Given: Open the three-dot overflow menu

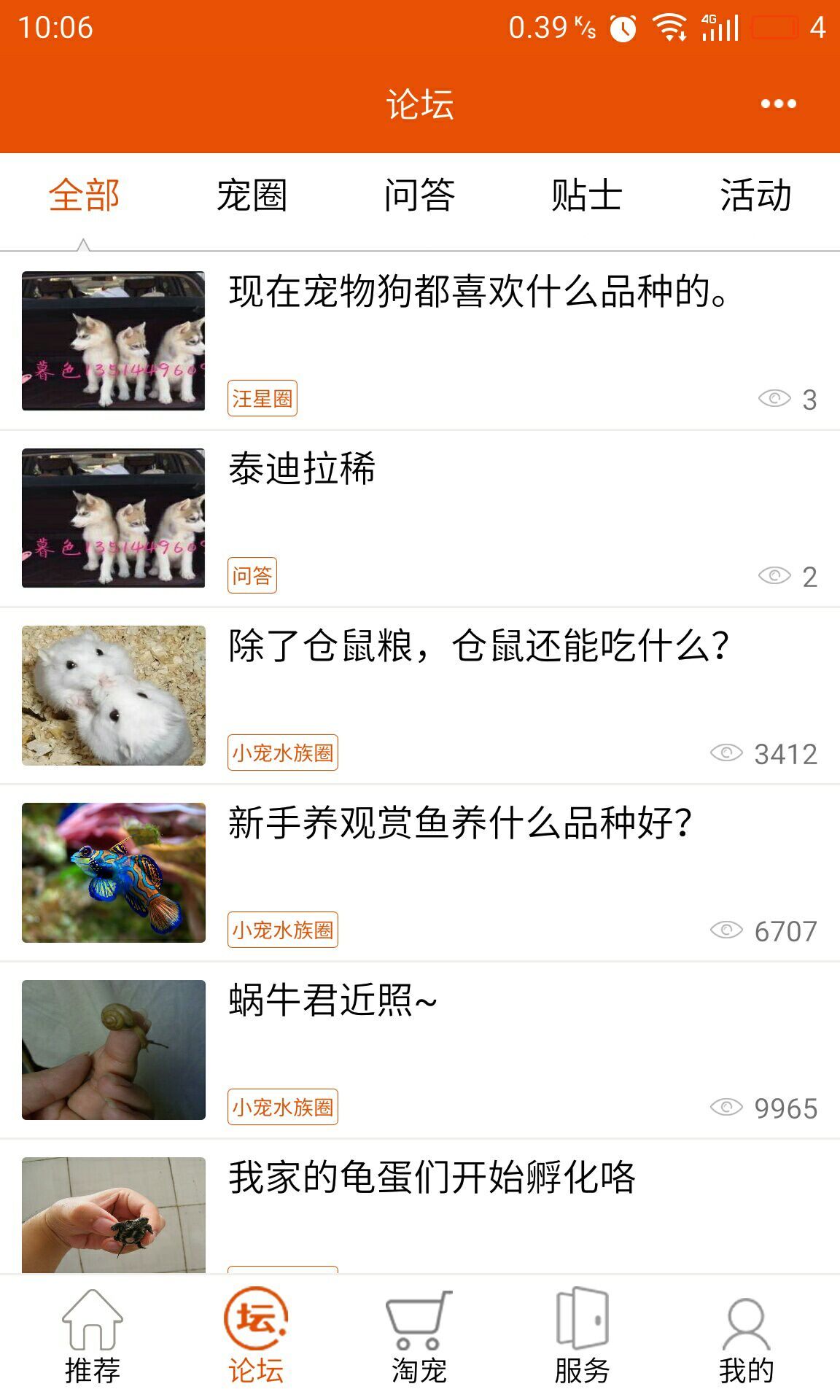Looking at the screenshot, I should (778, 104).
